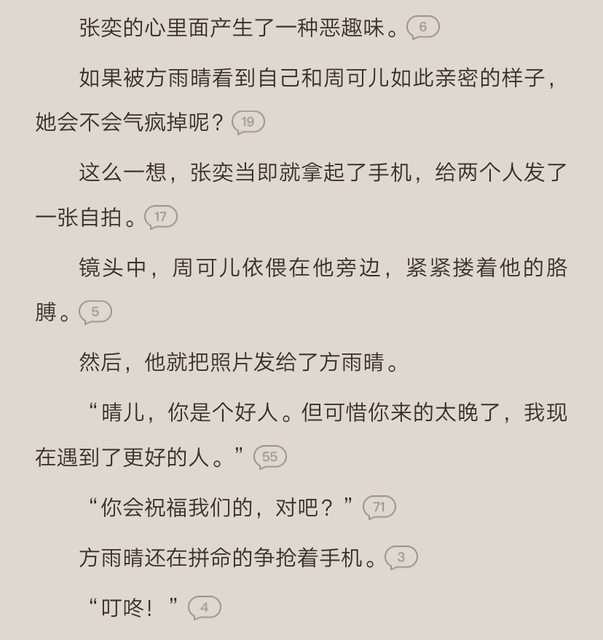The height and width of the screenshot is (640, 603).
Task: View the 3 comments after 争抢着手机
Action: [400, 558]
